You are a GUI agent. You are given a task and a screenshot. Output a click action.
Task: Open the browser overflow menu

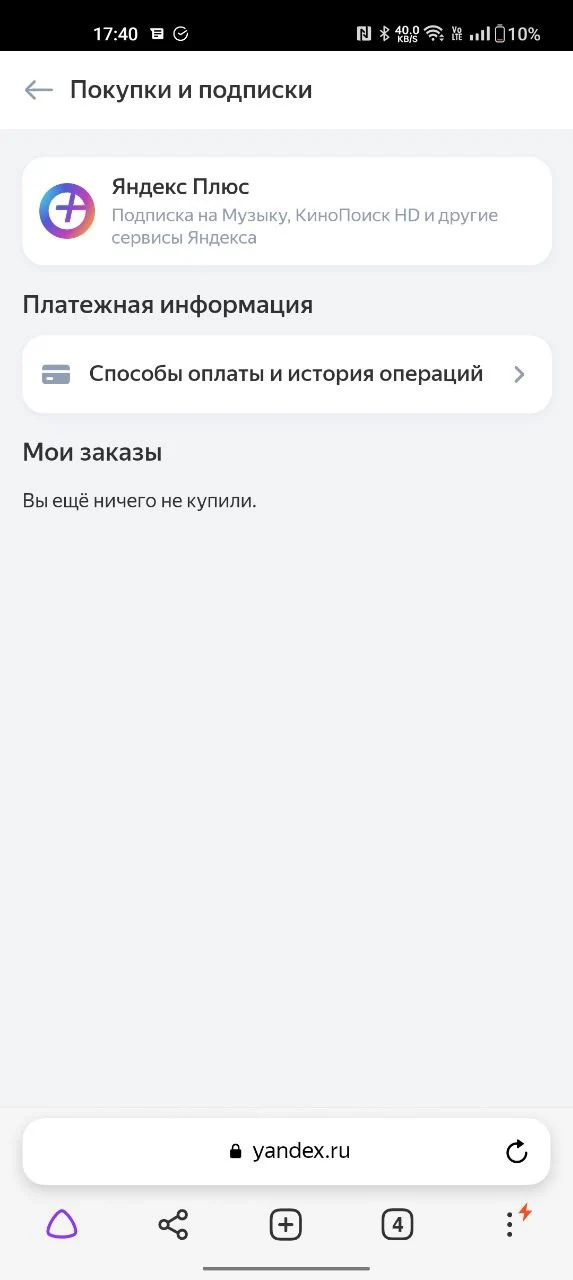click(514, 1222)
